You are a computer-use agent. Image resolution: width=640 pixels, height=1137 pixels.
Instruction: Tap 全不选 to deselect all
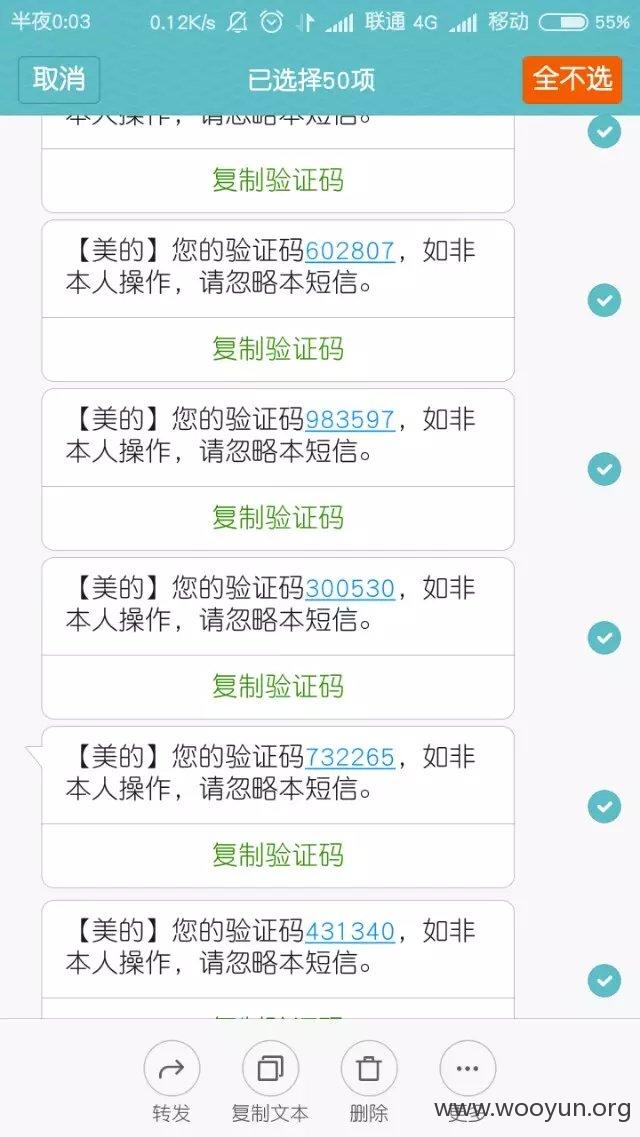pos(572,79)
